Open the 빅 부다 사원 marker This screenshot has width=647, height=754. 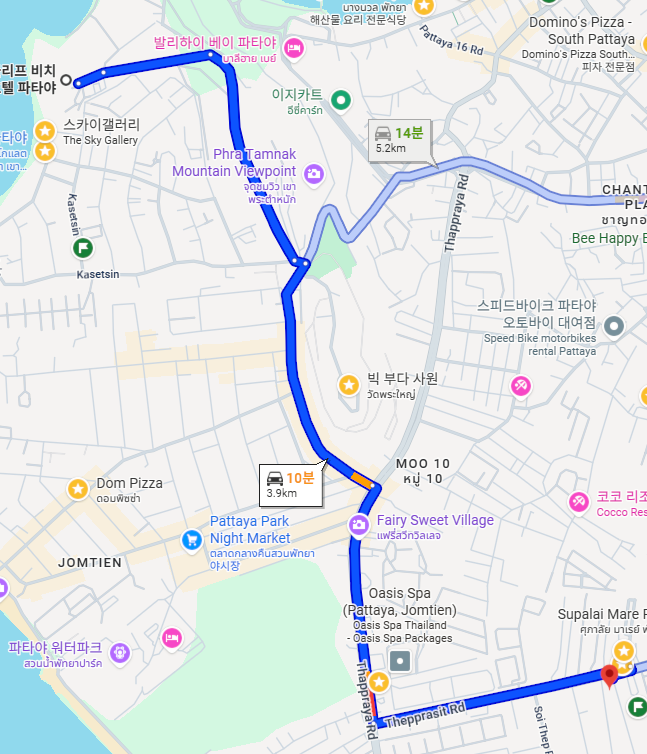pos(348,384)
